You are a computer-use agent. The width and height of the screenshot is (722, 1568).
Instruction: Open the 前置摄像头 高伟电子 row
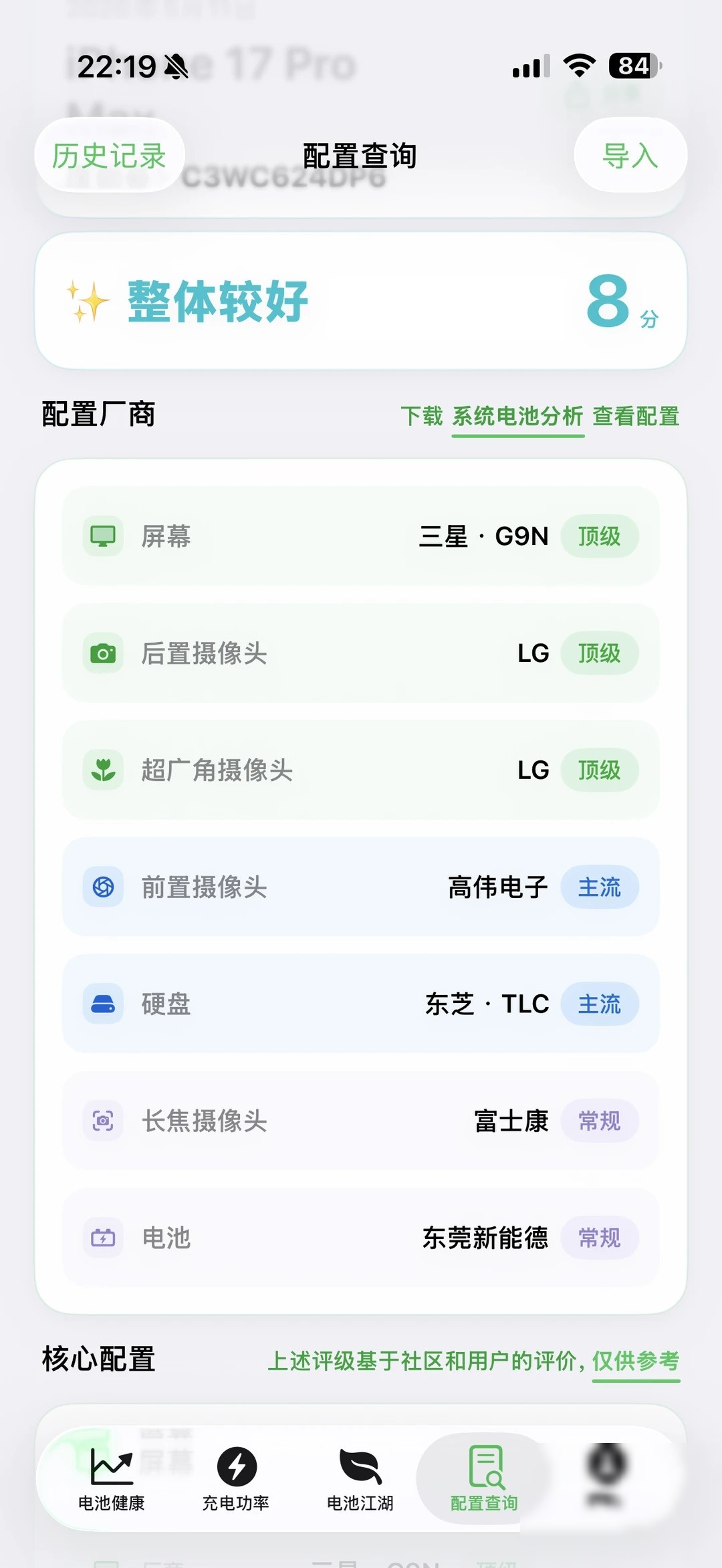point(361,887)
